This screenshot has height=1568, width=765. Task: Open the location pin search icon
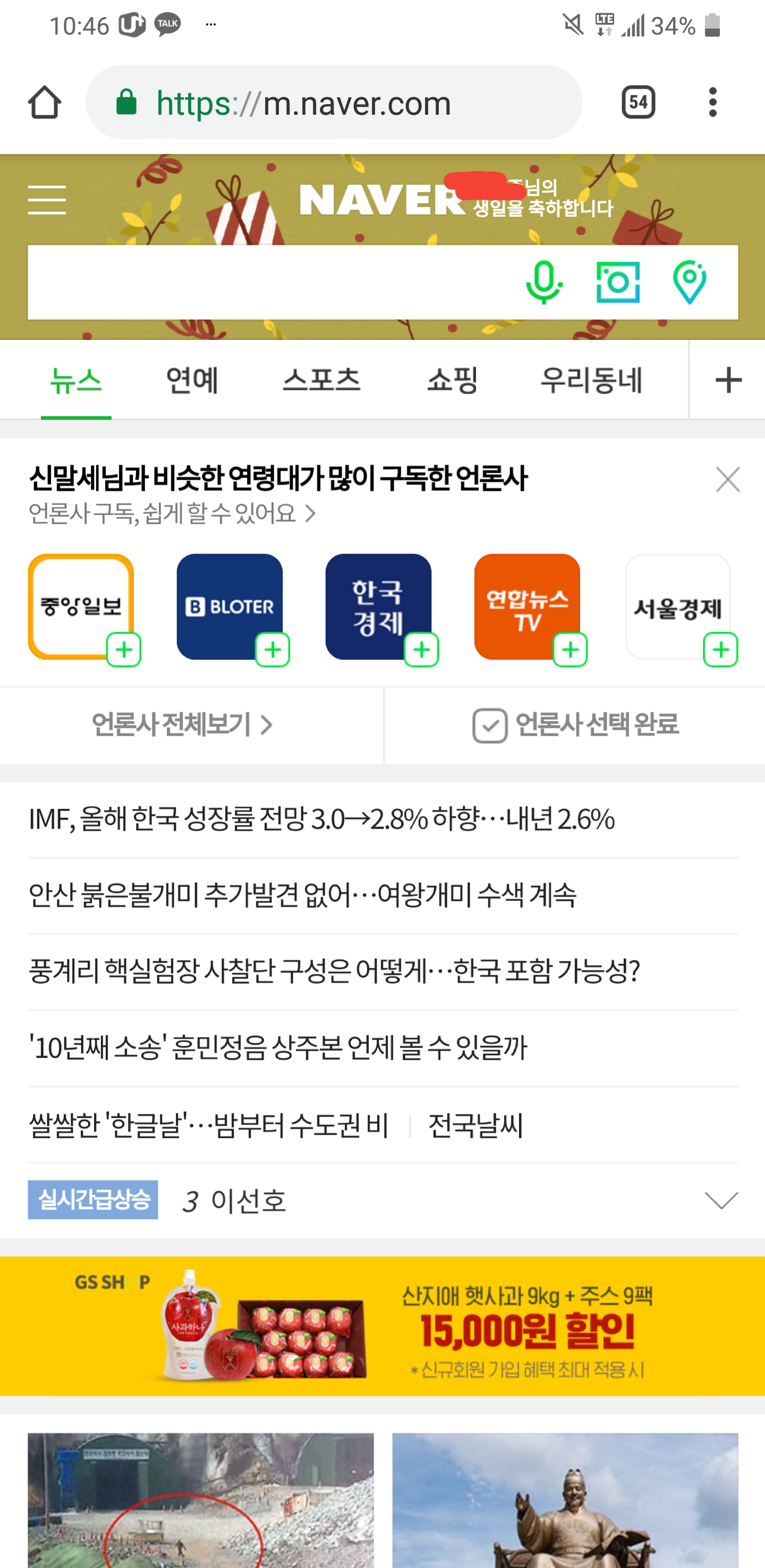click(690, 283)
